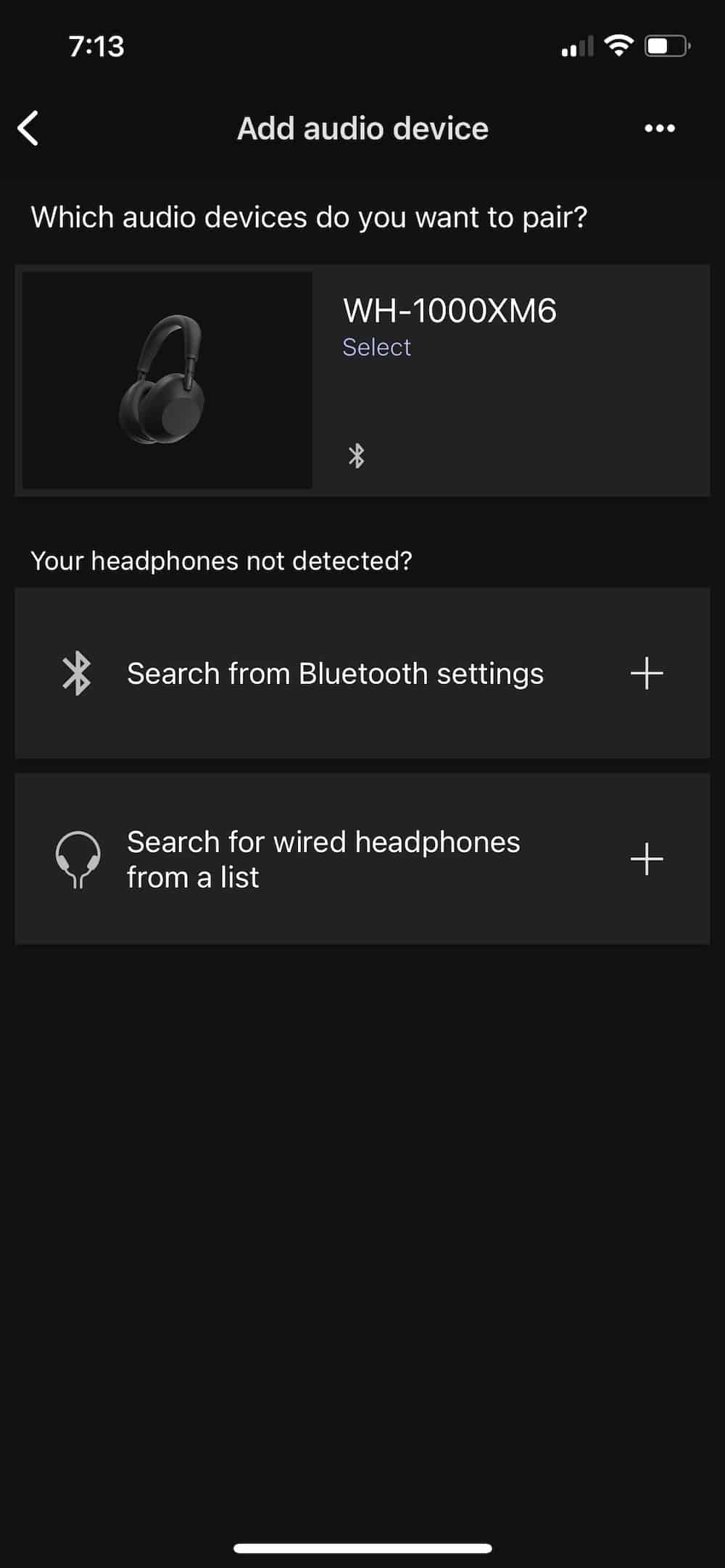Viewport: 725px width, 1568px height.
Task: Select the WH-1000XM6 headphones card
Action: point(362,380)
